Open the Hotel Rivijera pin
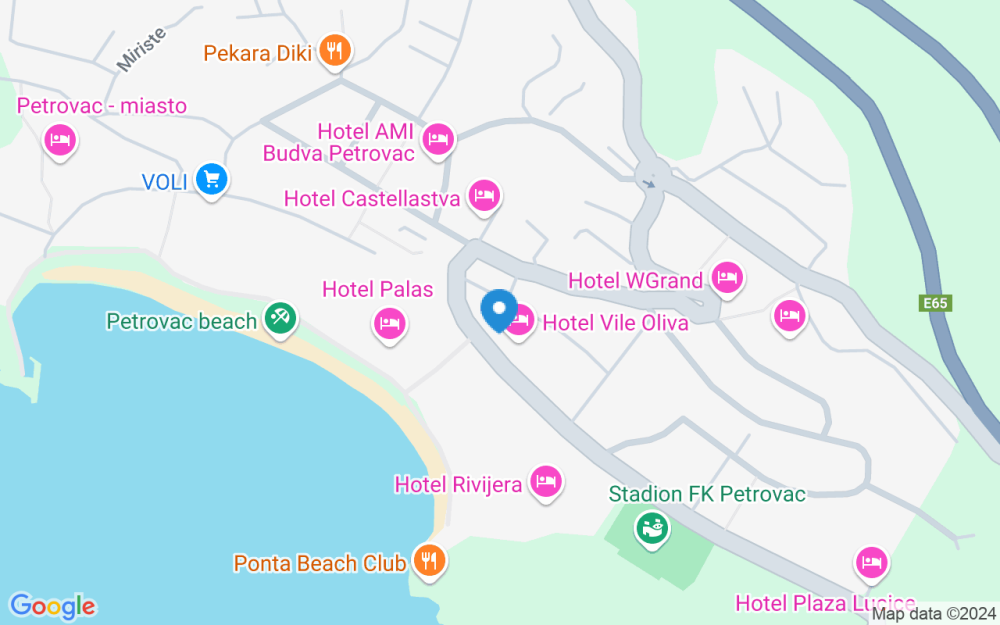 [545, 482]
